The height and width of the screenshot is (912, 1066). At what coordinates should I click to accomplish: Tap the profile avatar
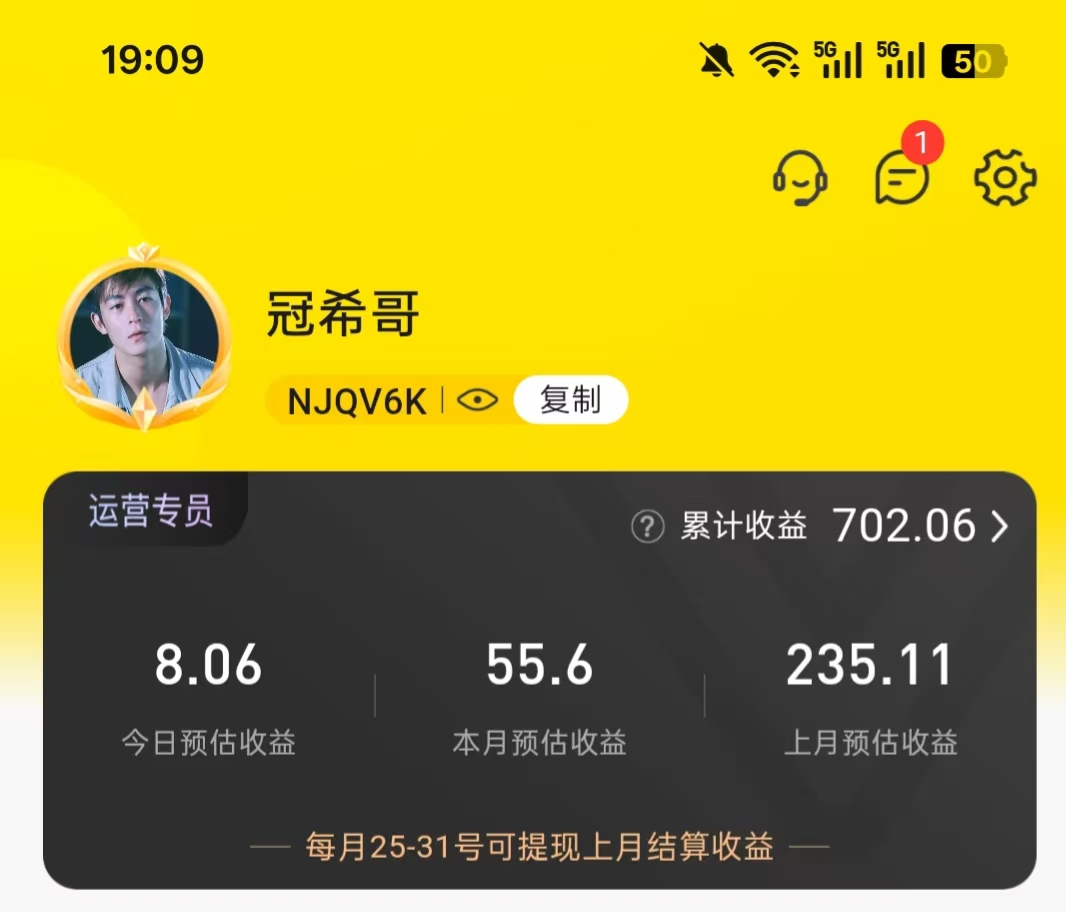(x=144, y=335)
